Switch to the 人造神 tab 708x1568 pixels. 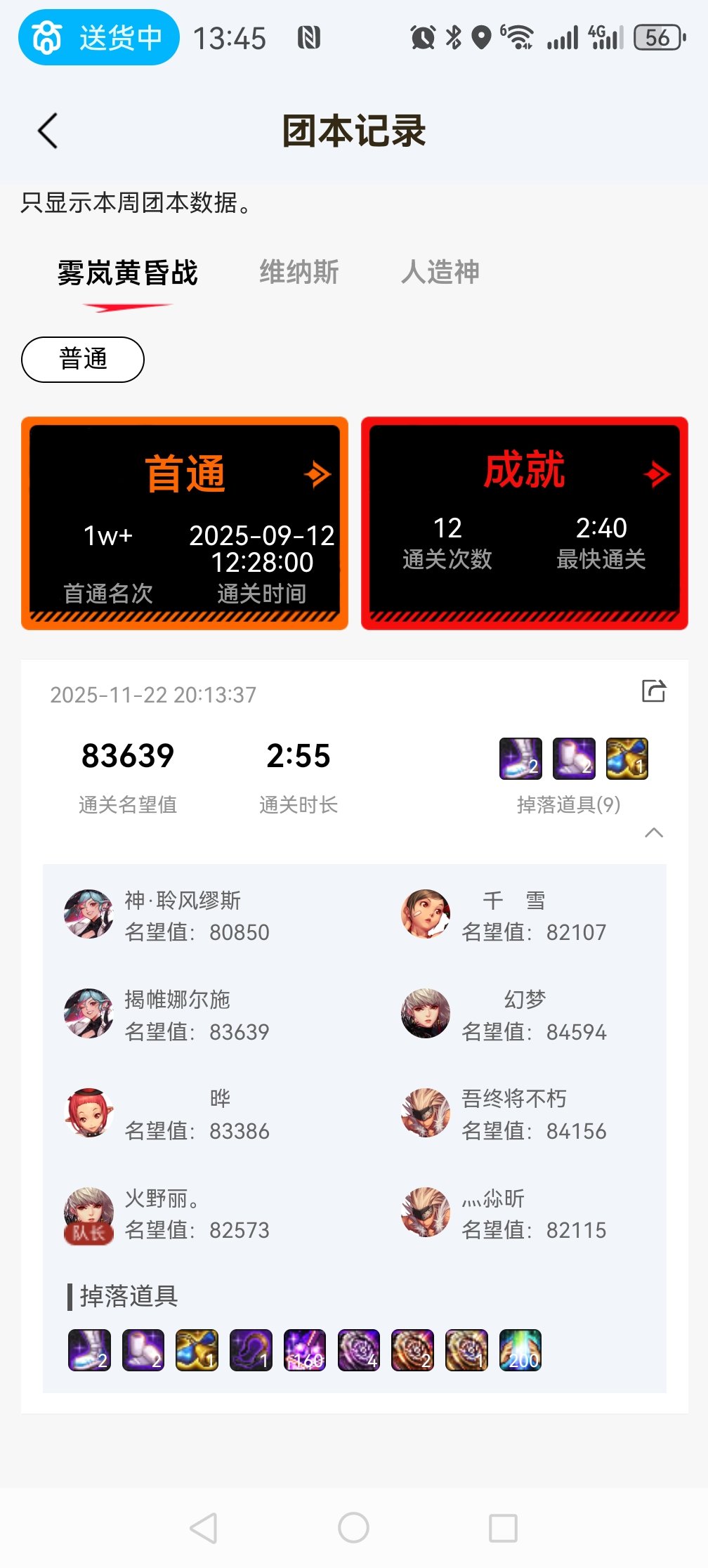[x=440, y=272]
